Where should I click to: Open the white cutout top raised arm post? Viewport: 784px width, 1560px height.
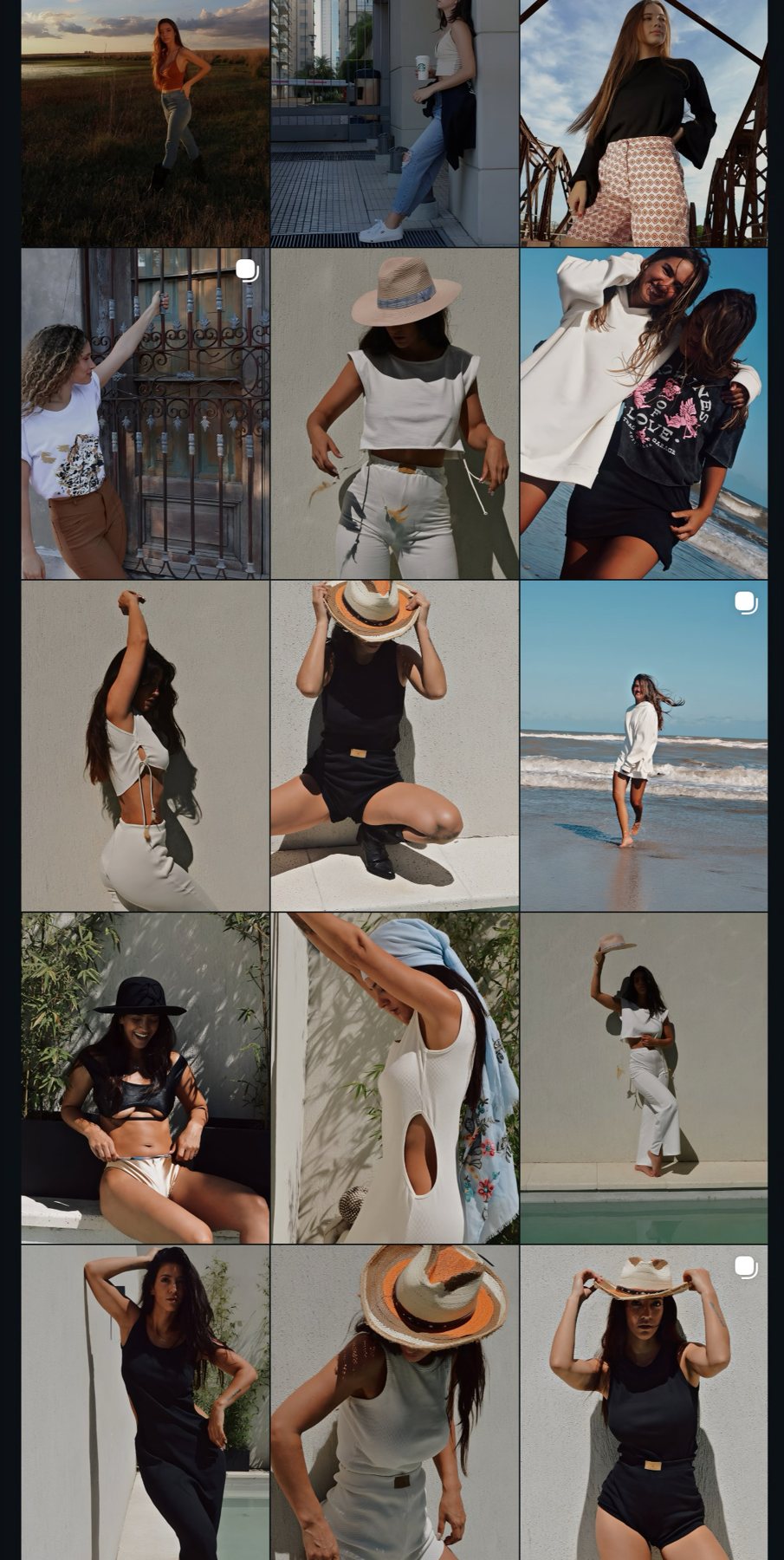pyautogui.click(x=146, y=746)
